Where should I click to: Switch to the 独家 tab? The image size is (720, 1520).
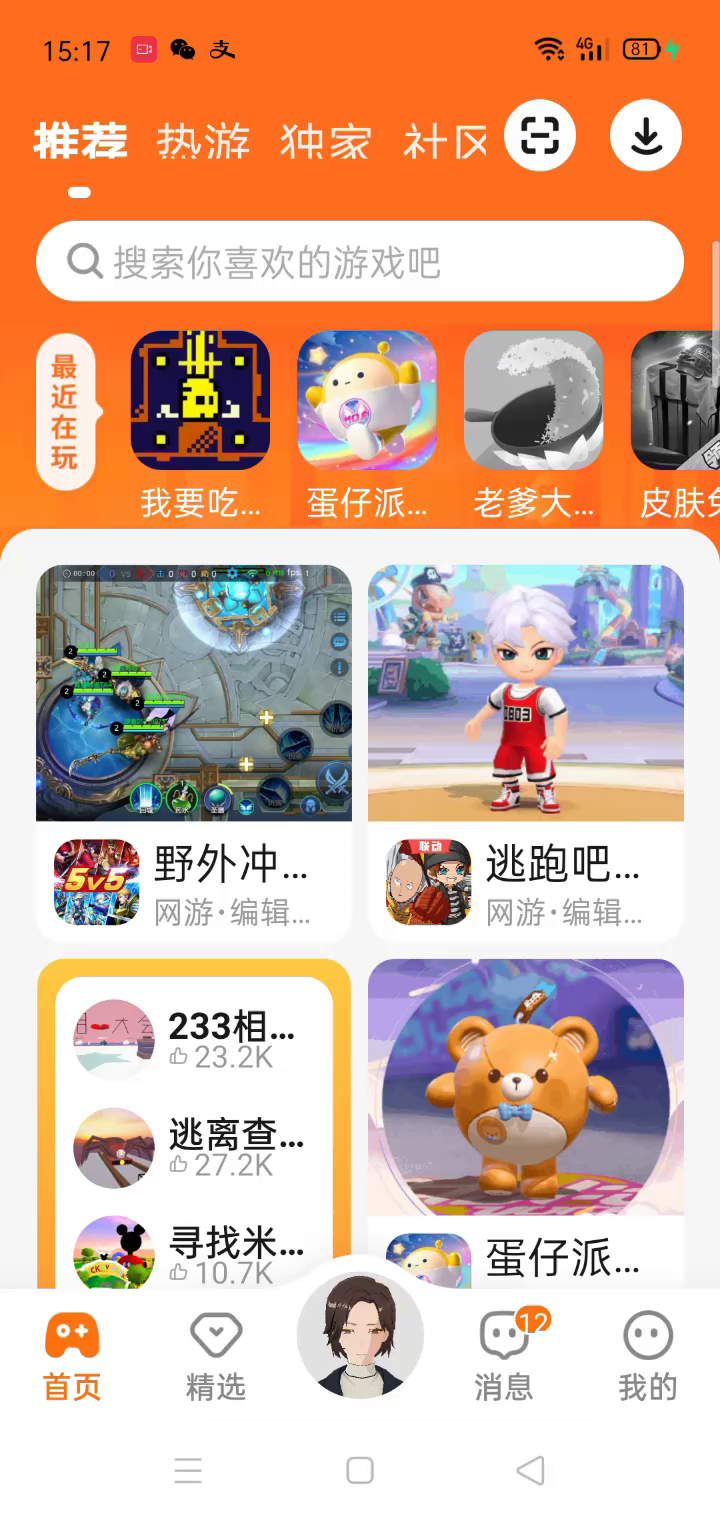coord(325,142)
